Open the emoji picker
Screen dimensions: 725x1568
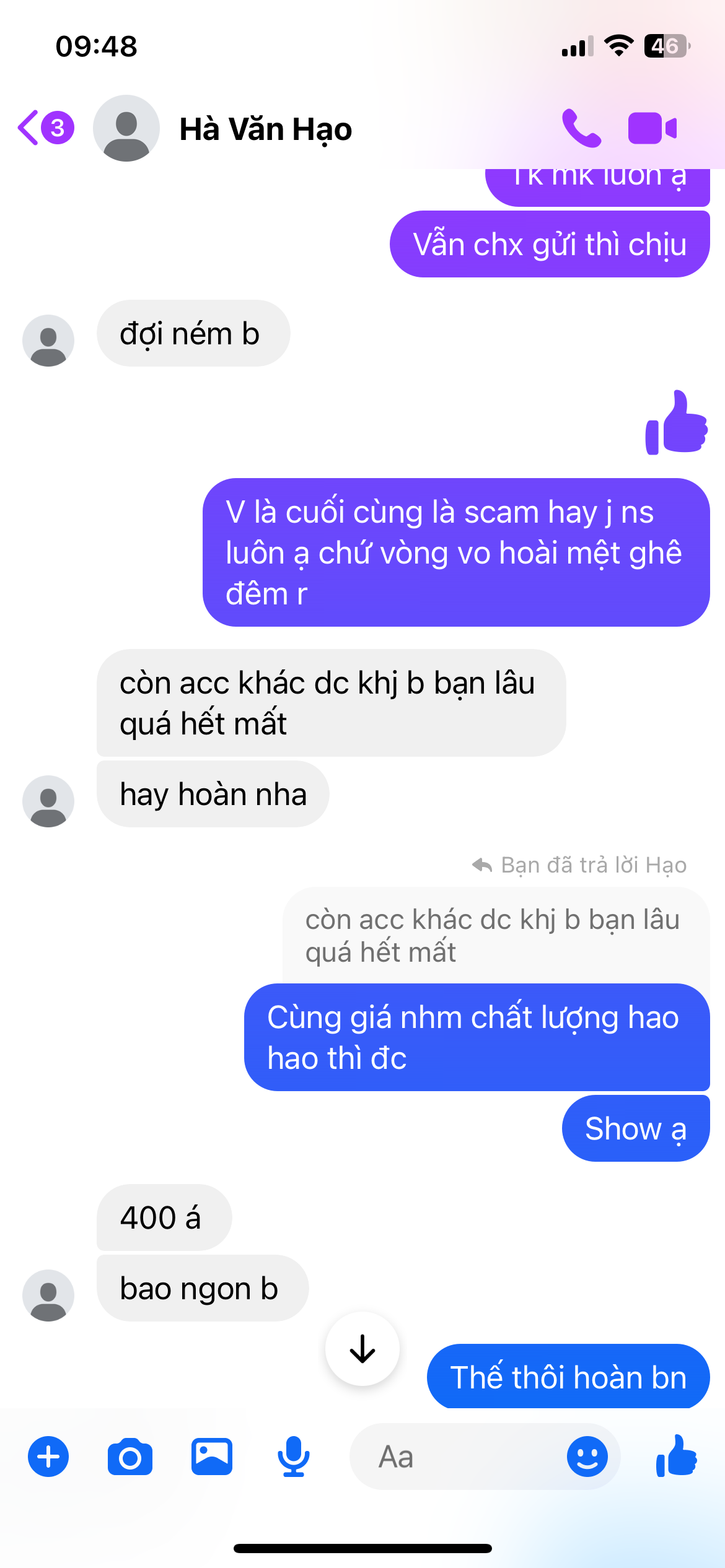point(587,1457)
